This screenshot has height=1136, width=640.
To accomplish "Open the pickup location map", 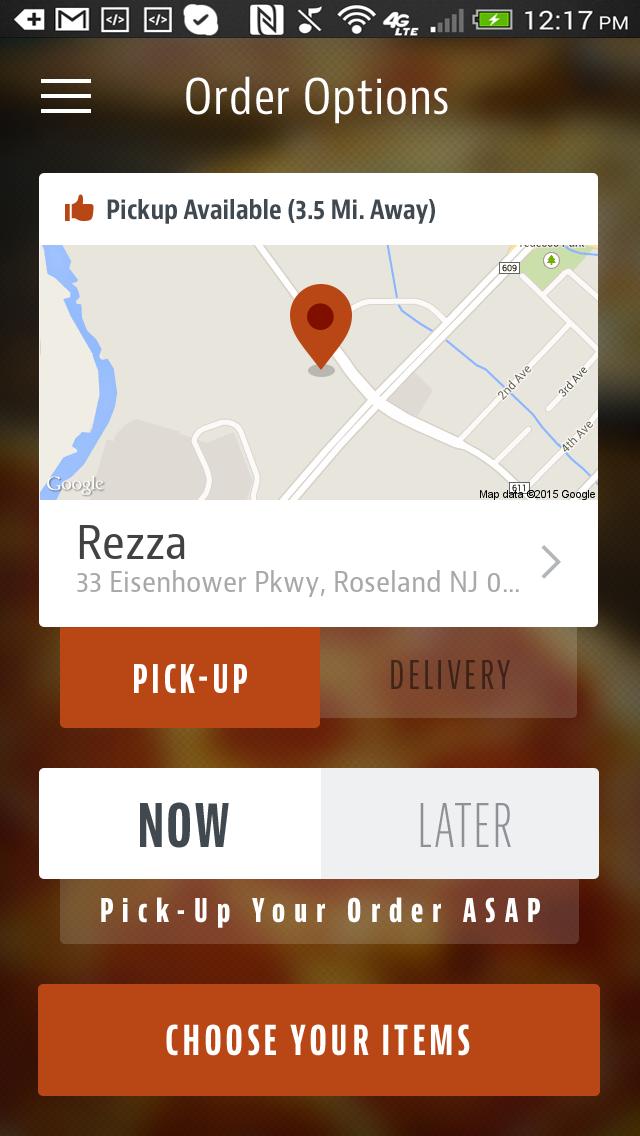I will (x=318, y=372).
